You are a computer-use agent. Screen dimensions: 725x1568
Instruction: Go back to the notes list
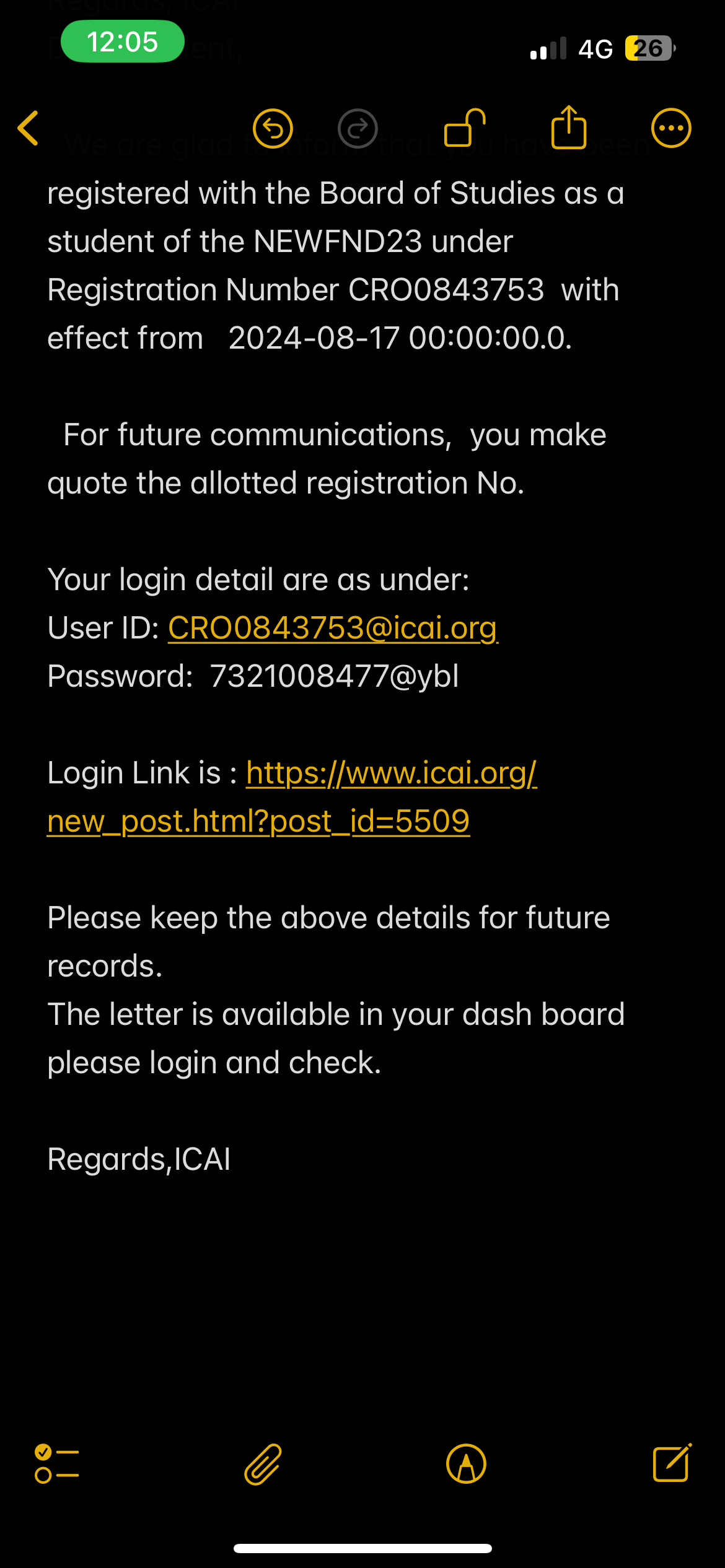point(29,128)
